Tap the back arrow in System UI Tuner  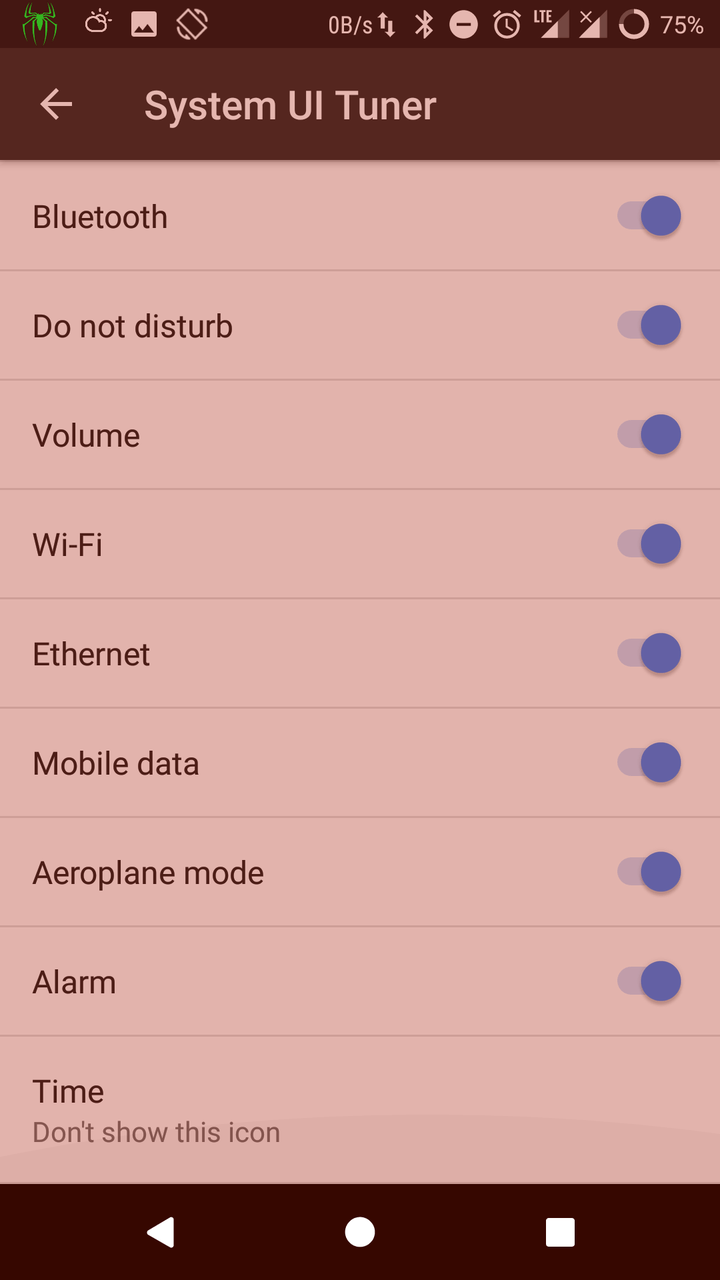57,104
